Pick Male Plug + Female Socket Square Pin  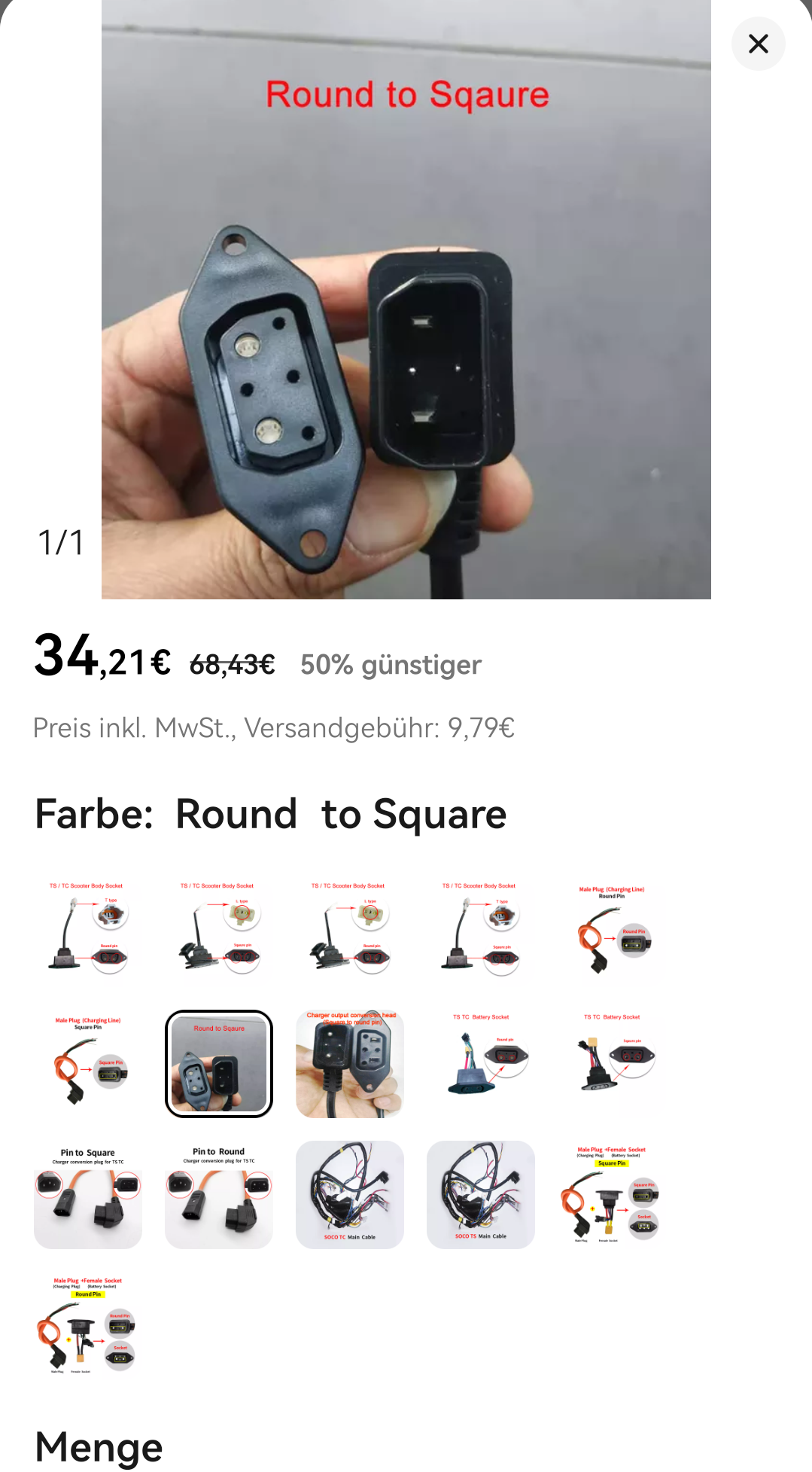pos(612,1194)
